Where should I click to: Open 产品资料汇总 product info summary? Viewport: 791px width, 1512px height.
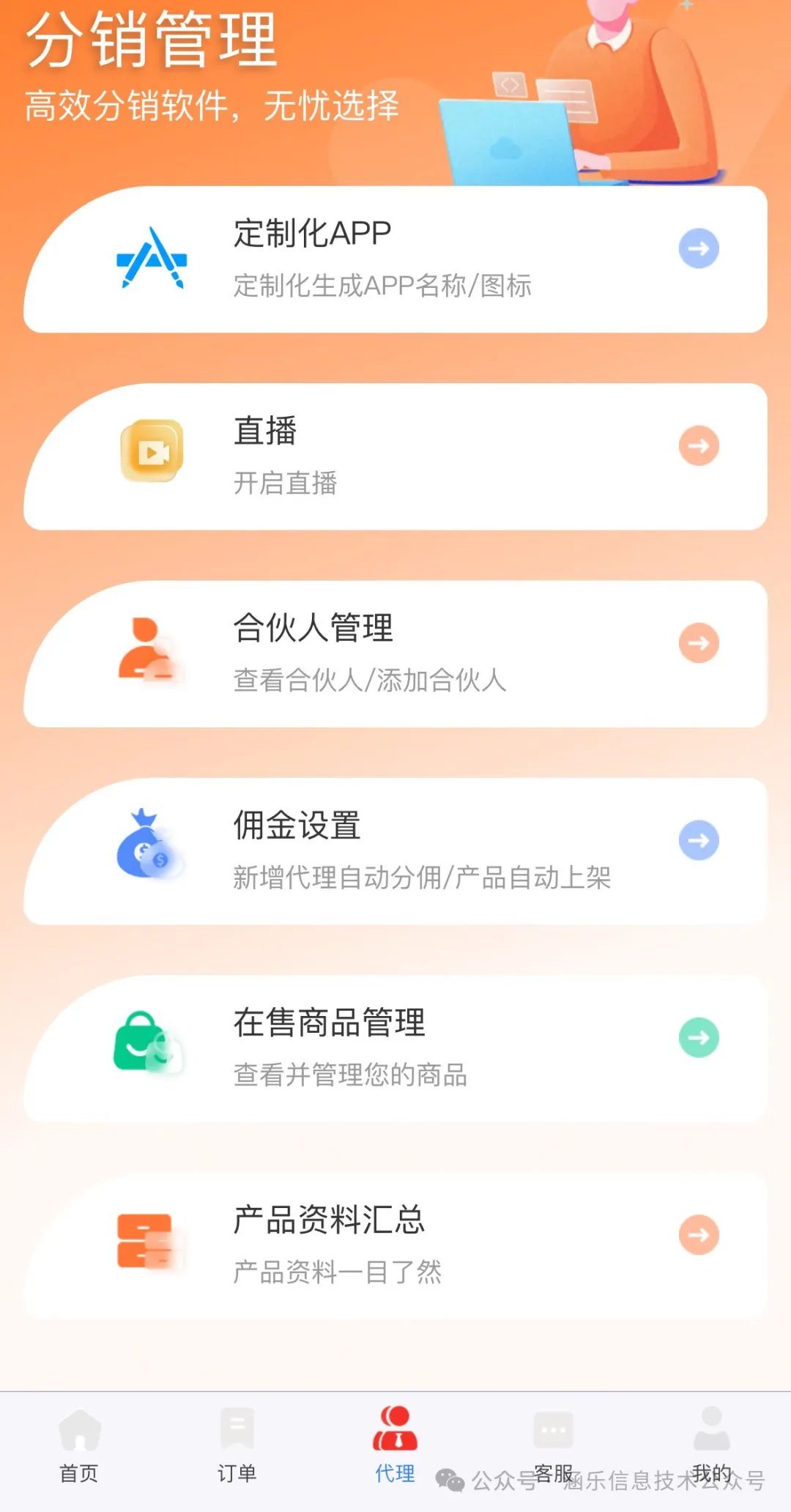coord(395,1246)
